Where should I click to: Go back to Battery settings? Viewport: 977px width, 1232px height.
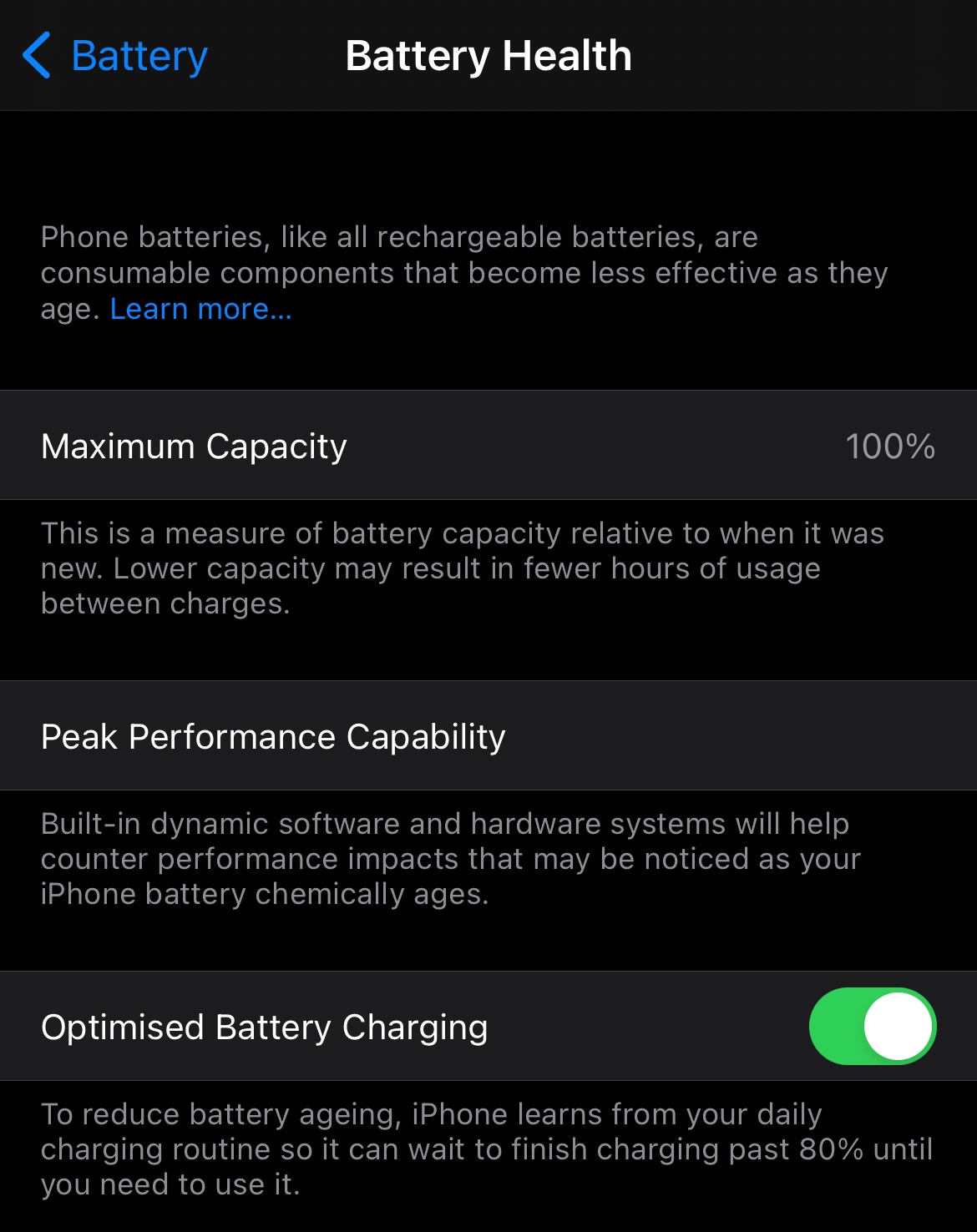(x=115, y=56)
